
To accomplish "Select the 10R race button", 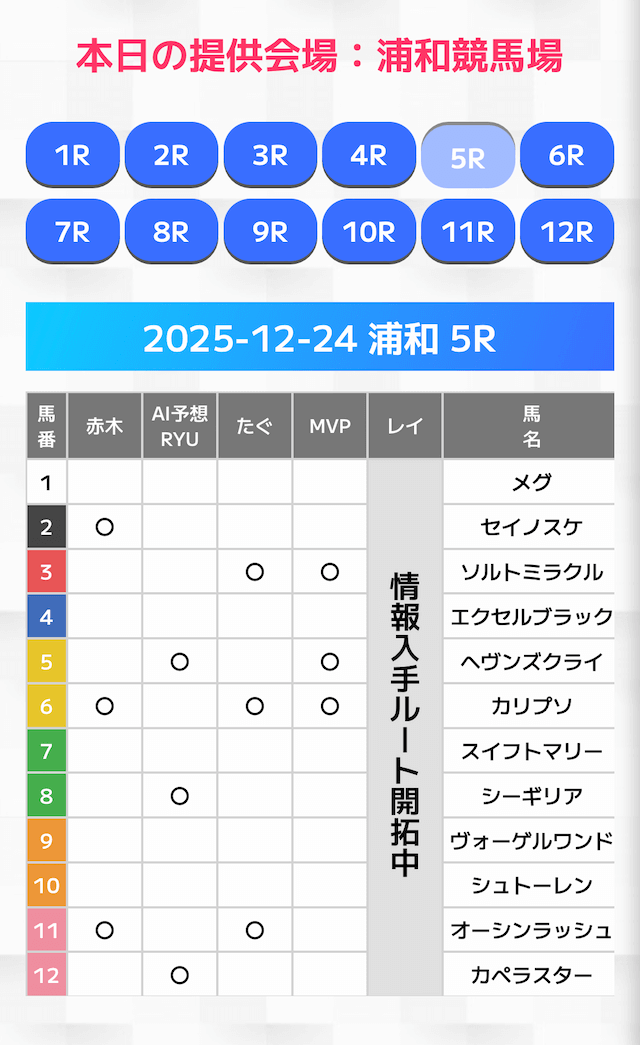I will pos(369,232).
